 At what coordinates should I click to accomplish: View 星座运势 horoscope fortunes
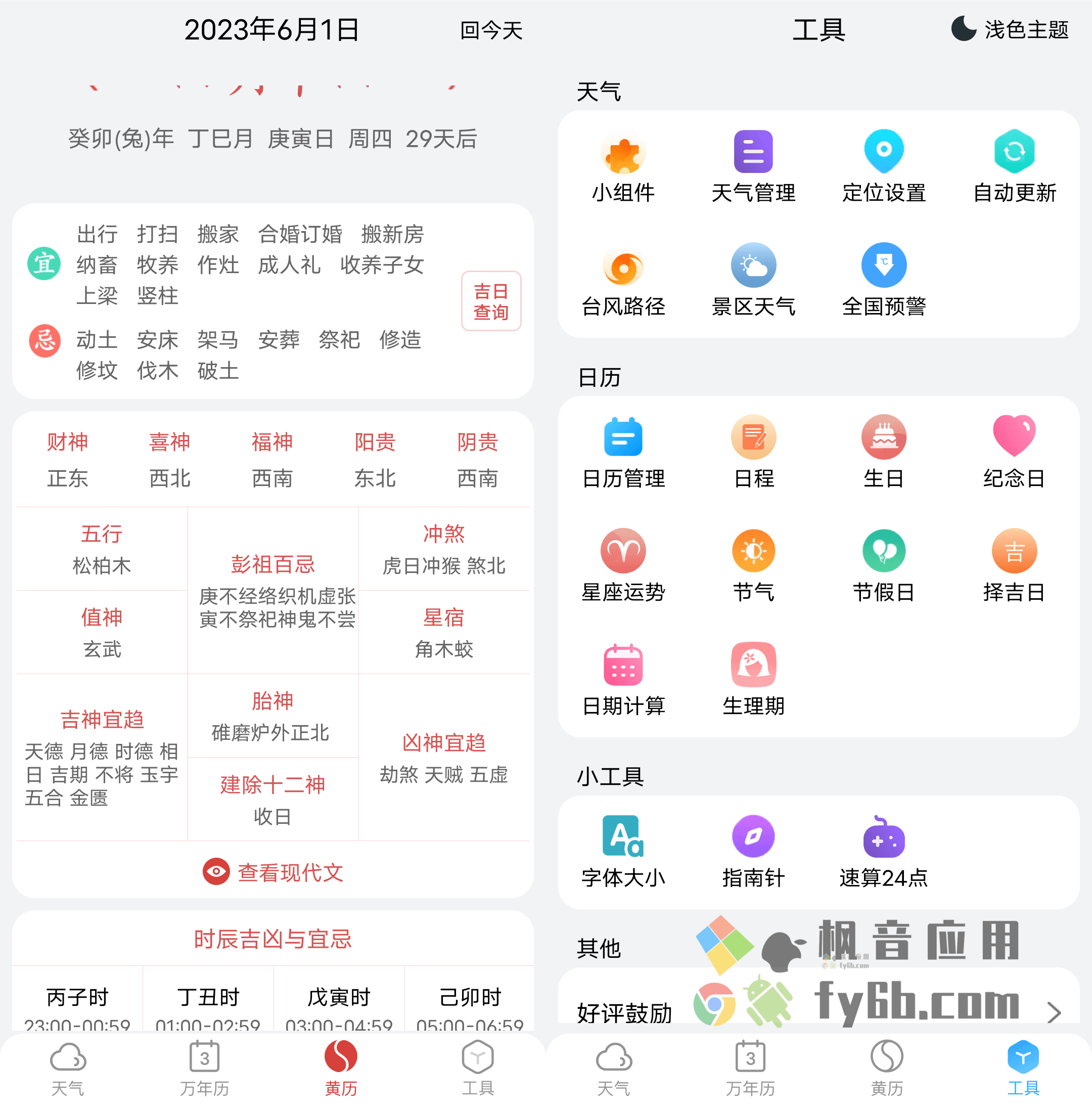click(623, 566)
